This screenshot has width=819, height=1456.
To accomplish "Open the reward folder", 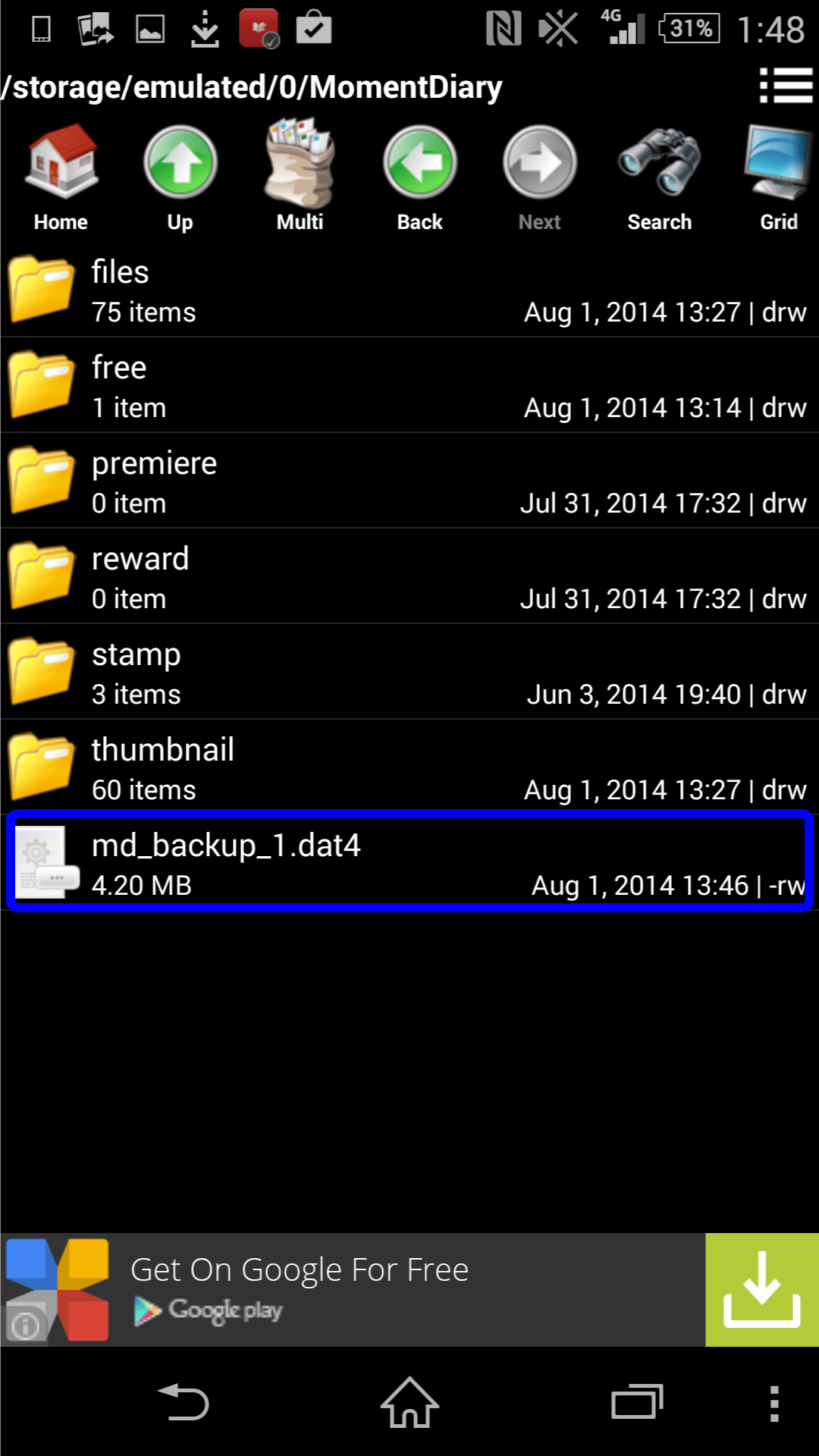I will (x=409, y=578).
